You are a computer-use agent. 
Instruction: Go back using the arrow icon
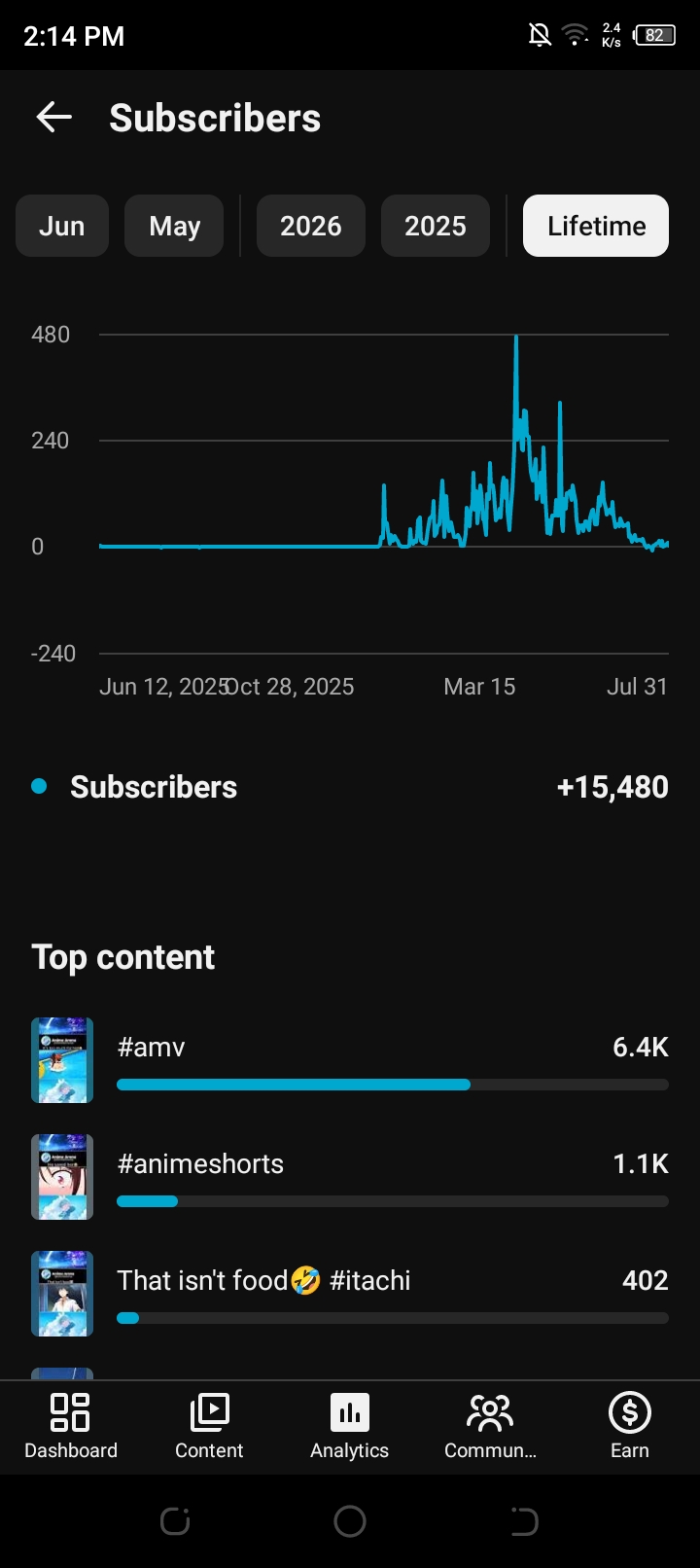54,118
